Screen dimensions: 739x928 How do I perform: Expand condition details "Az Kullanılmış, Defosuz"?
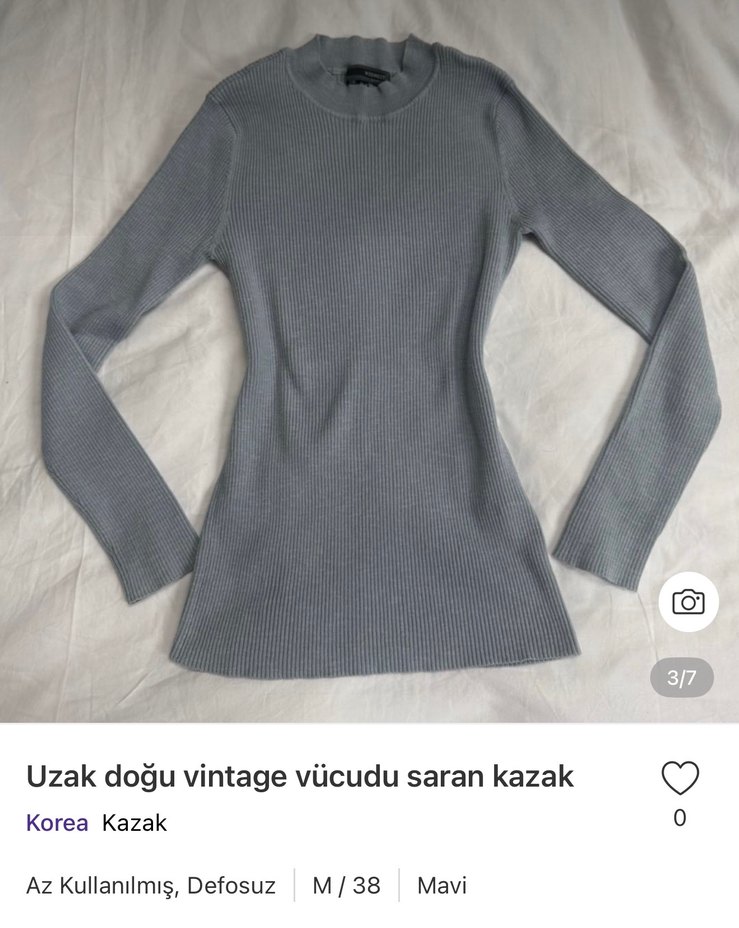click(x=152, y=884)
